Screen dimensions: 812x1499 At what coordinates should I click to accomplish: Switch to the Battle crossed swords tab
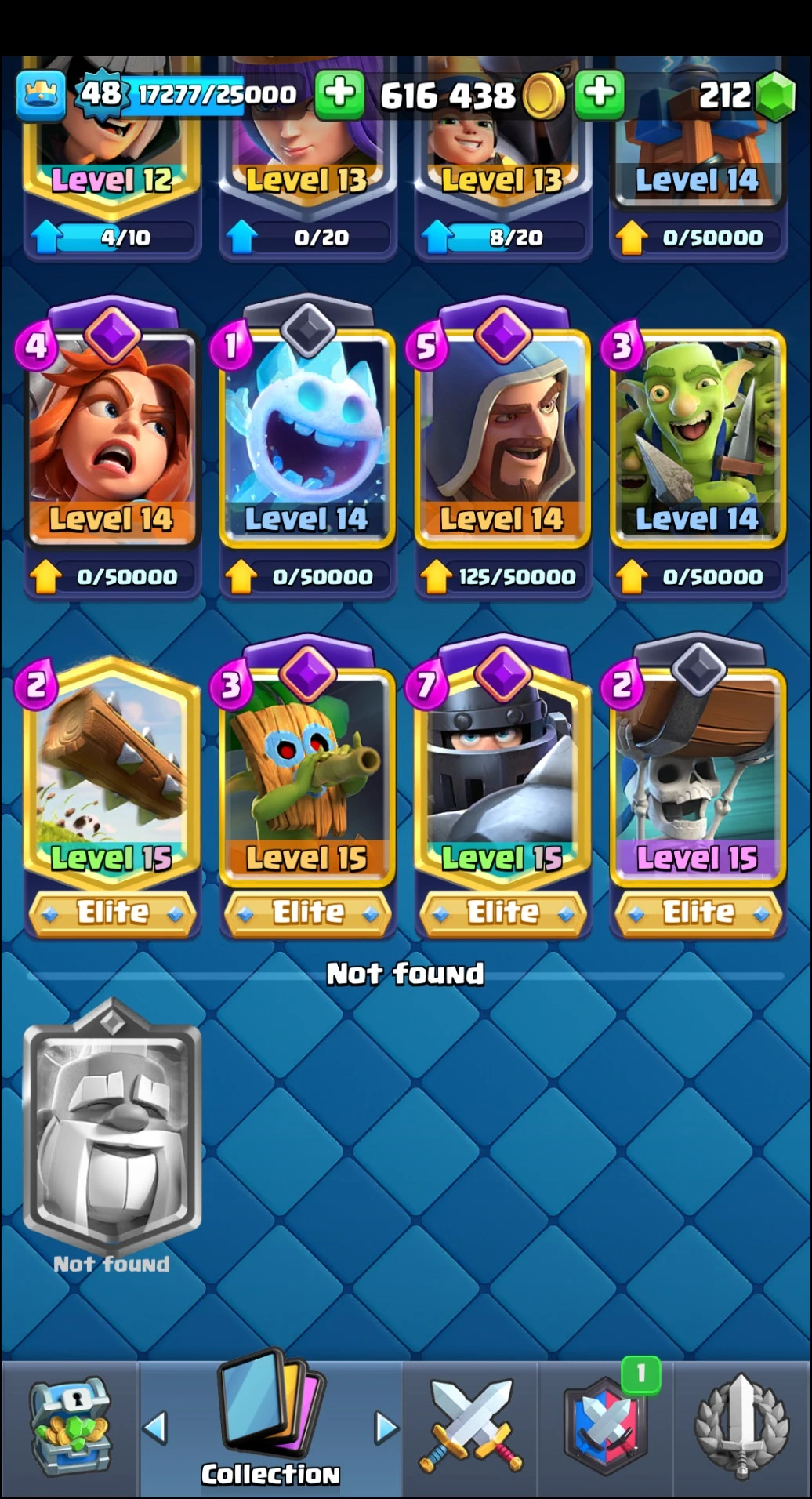pos(471,1427)
